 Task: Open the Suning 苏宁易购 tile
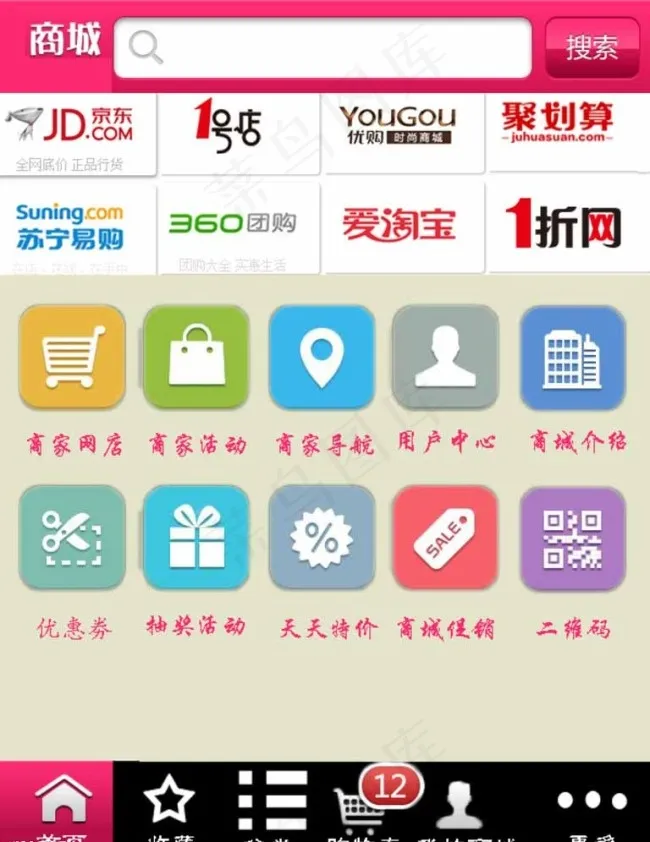78,226
